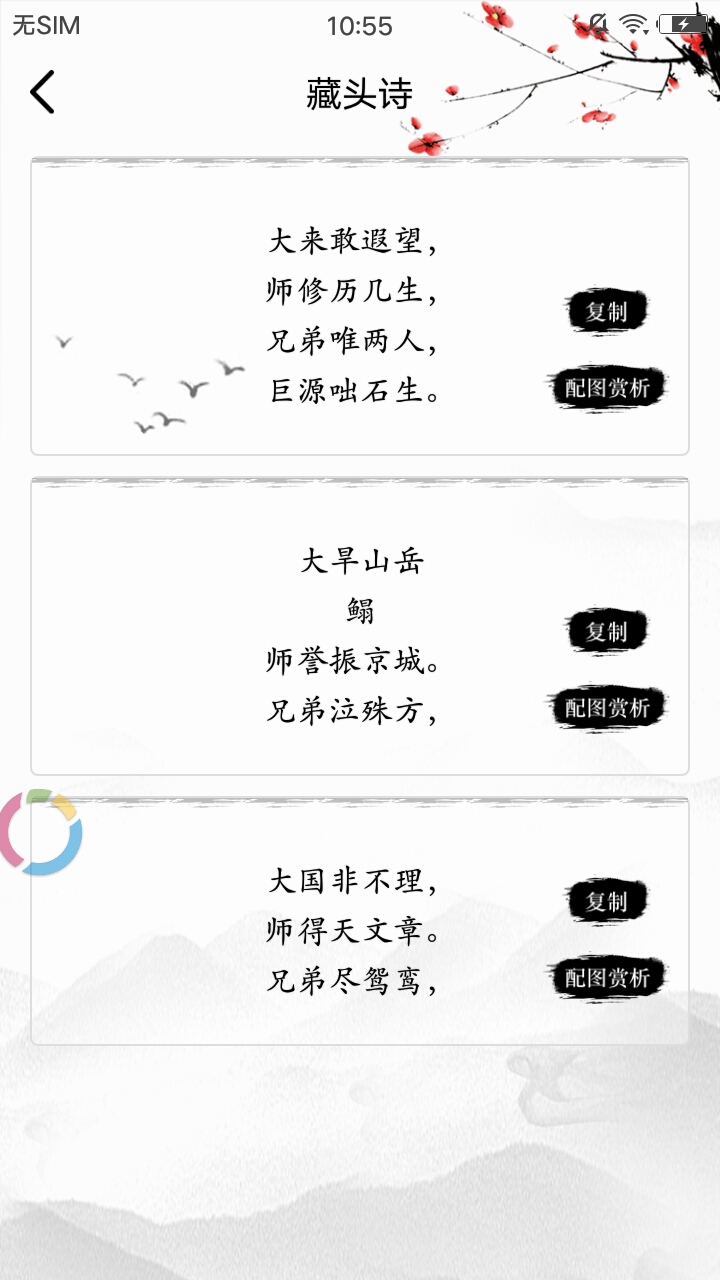Go back using the top-left arrow

tap(42, 93)
